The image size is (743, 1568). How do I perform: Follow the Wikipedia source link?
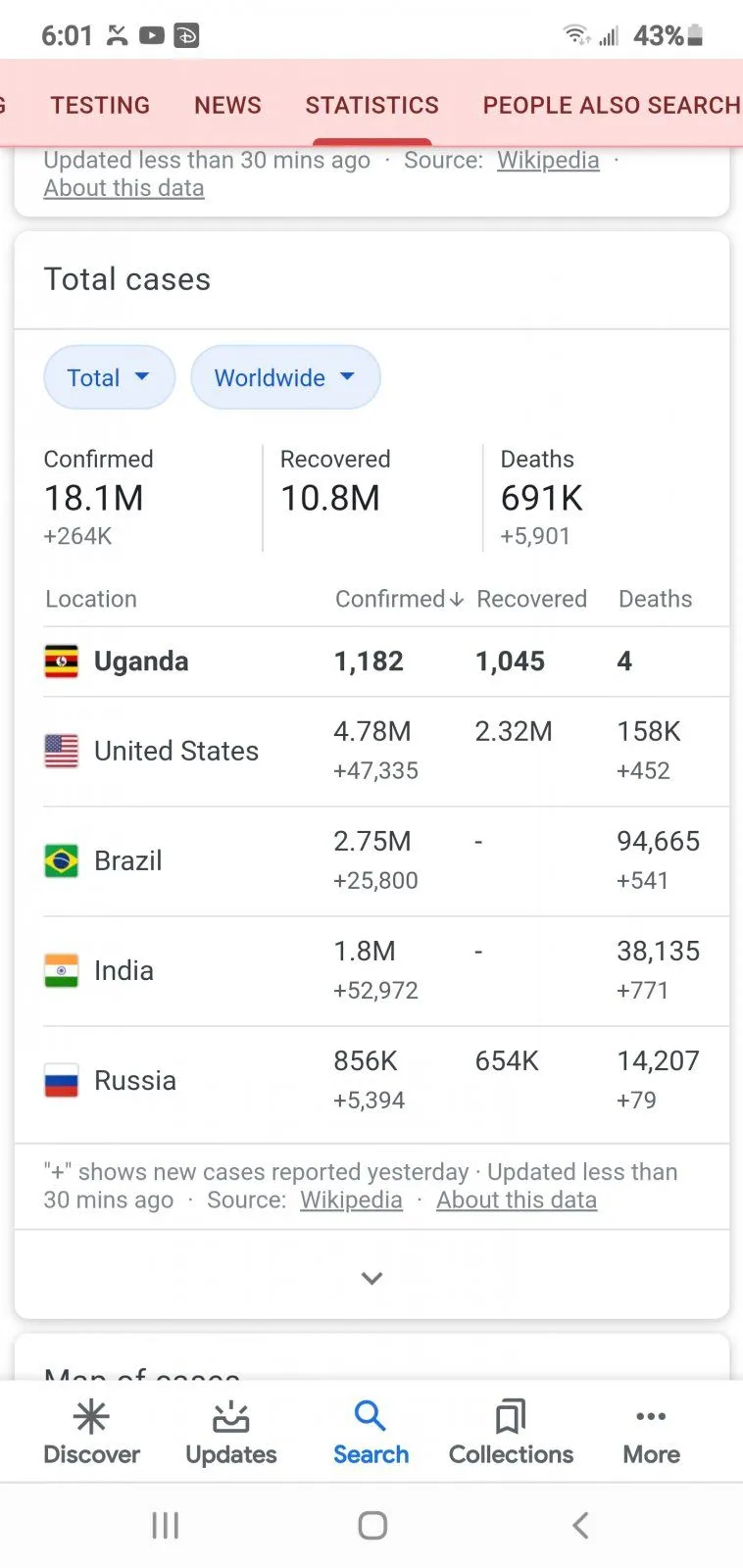coord(547,160)
